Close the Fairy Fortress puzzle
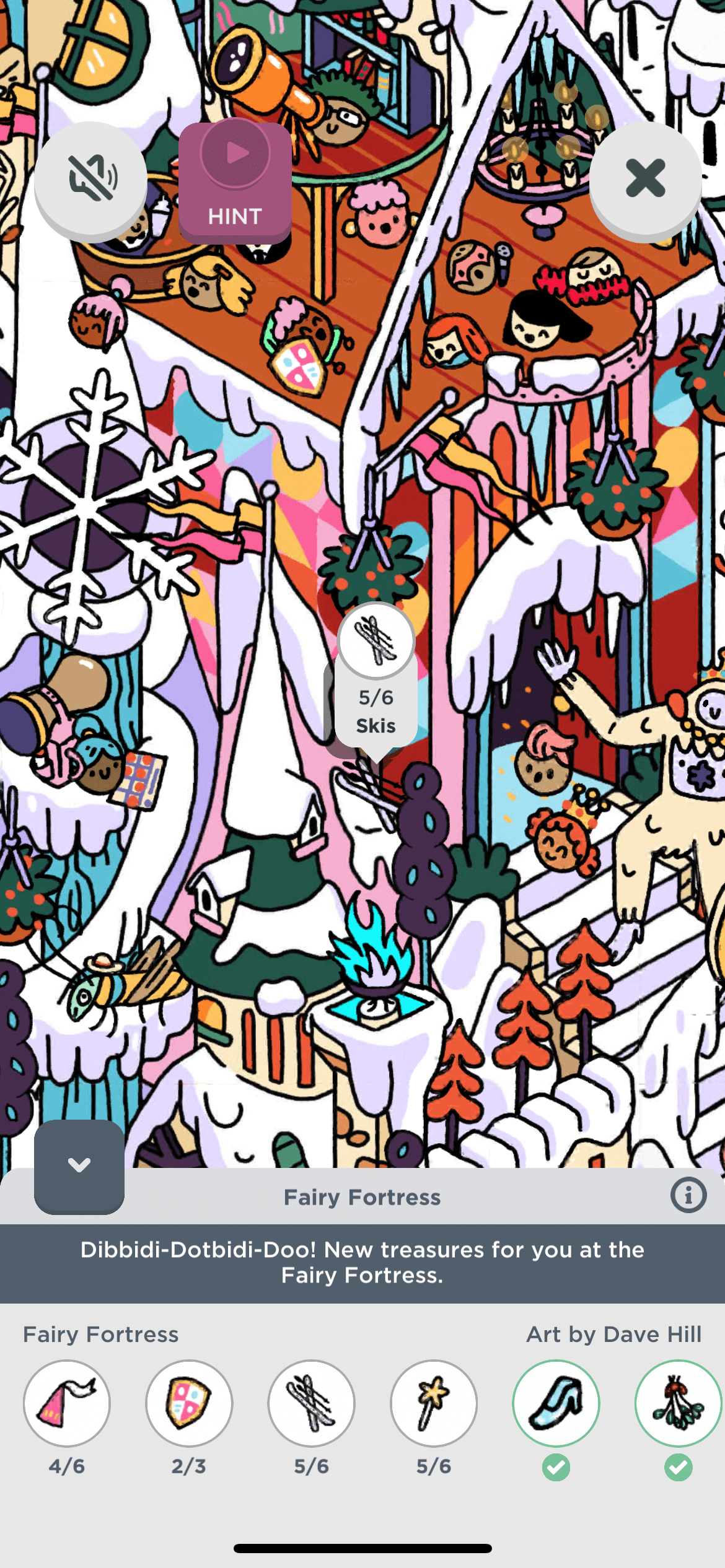Viewport: 725px width, 1568px height. click(x=645, y=178)
